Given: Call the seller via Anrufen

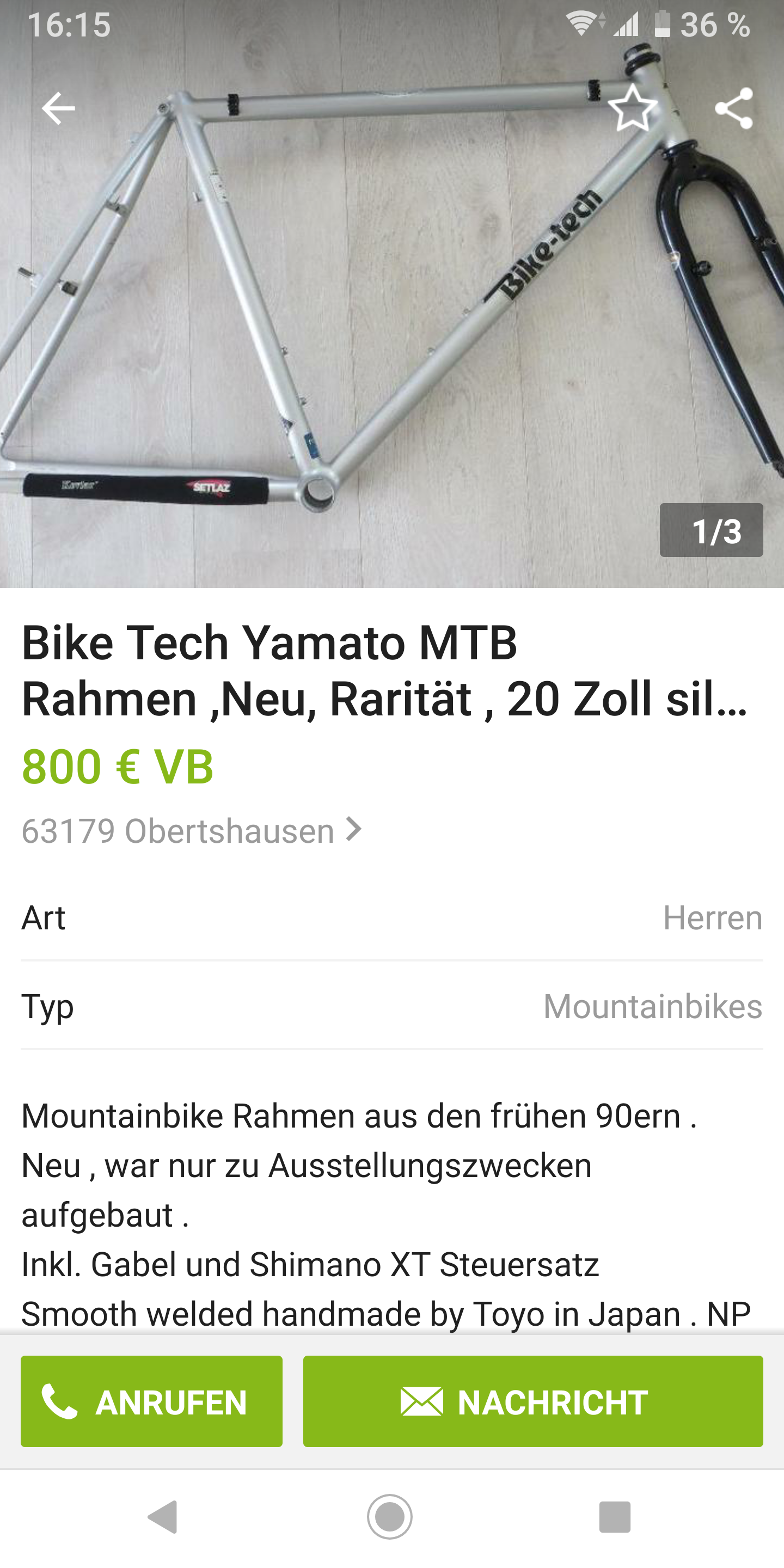Looking at the screenshot, I should click(x=151, y=1402).
